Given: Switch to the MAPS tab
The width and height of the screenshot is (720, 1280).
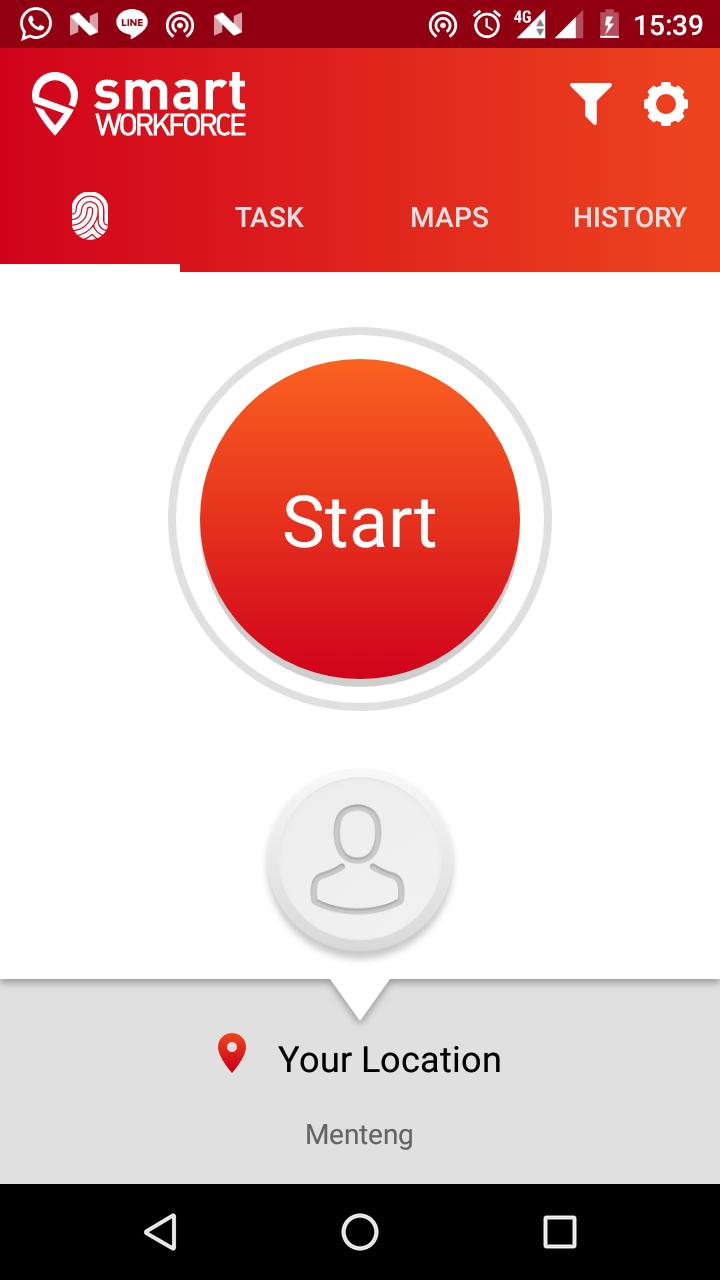Looking at the screenshot, I should pyautogui.click(x=449, y=217).
